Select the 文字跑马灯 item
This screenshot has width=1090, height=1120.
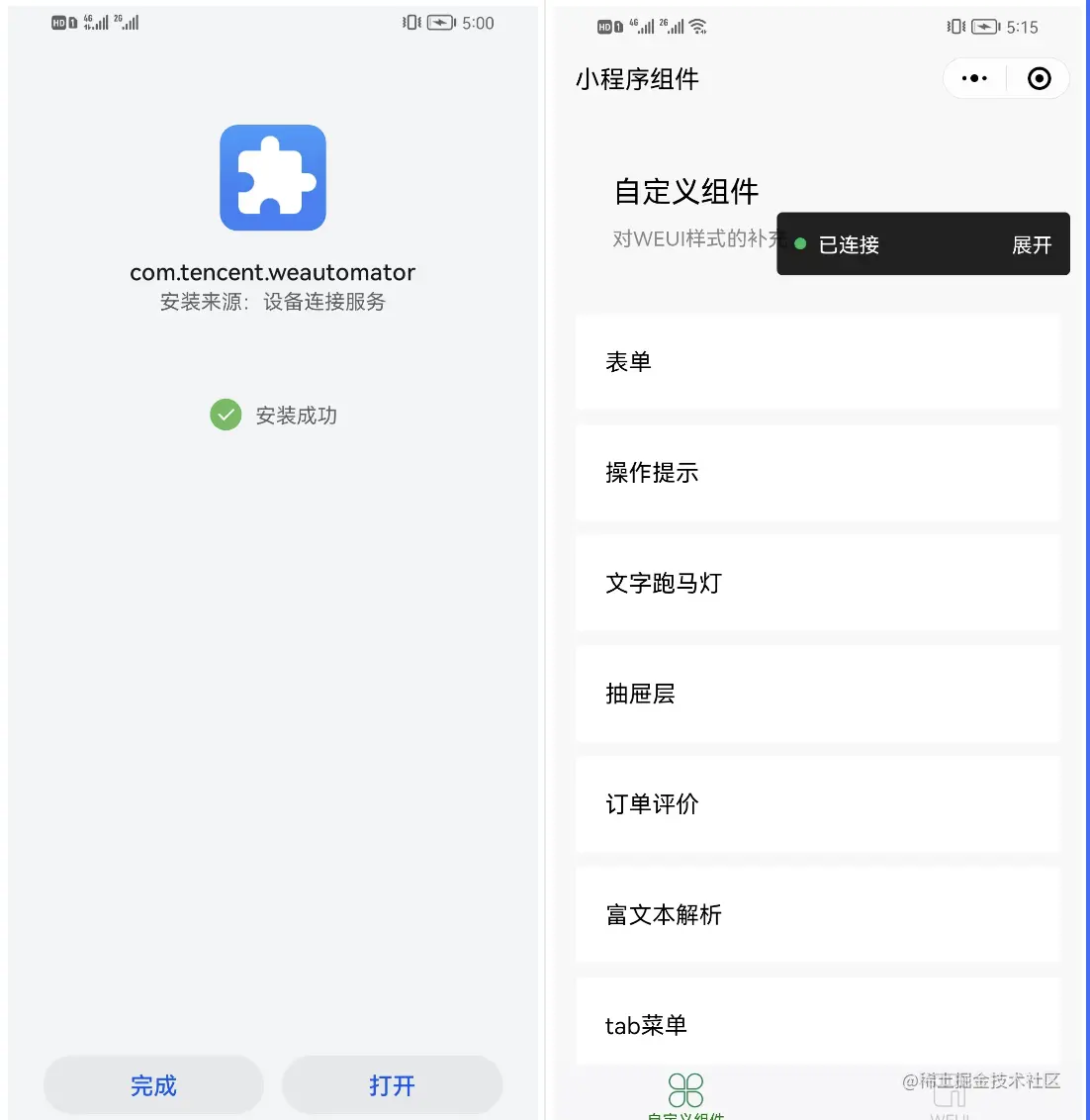[817, 584]
